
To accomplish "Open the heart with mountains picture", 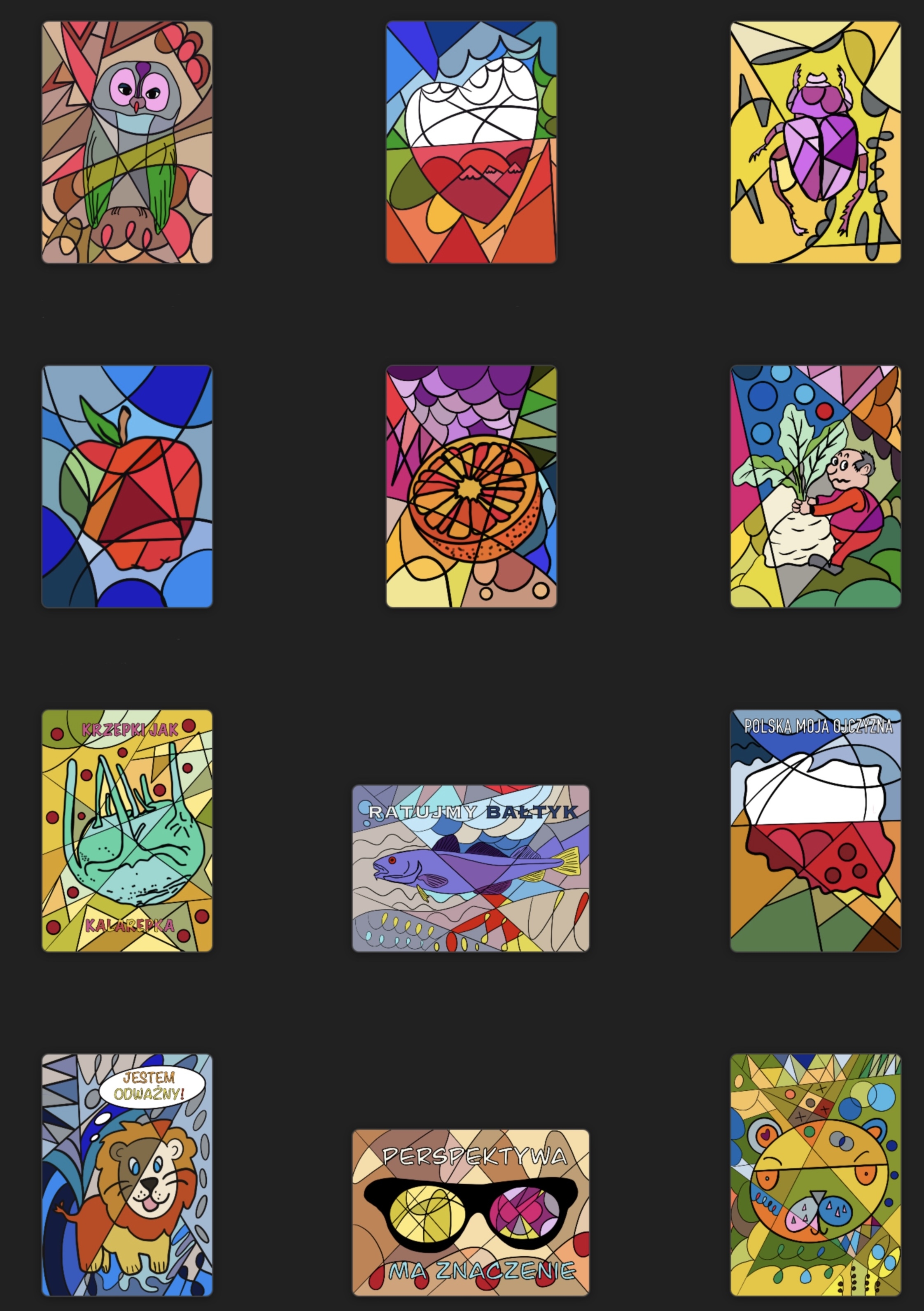I will point(471,142).
